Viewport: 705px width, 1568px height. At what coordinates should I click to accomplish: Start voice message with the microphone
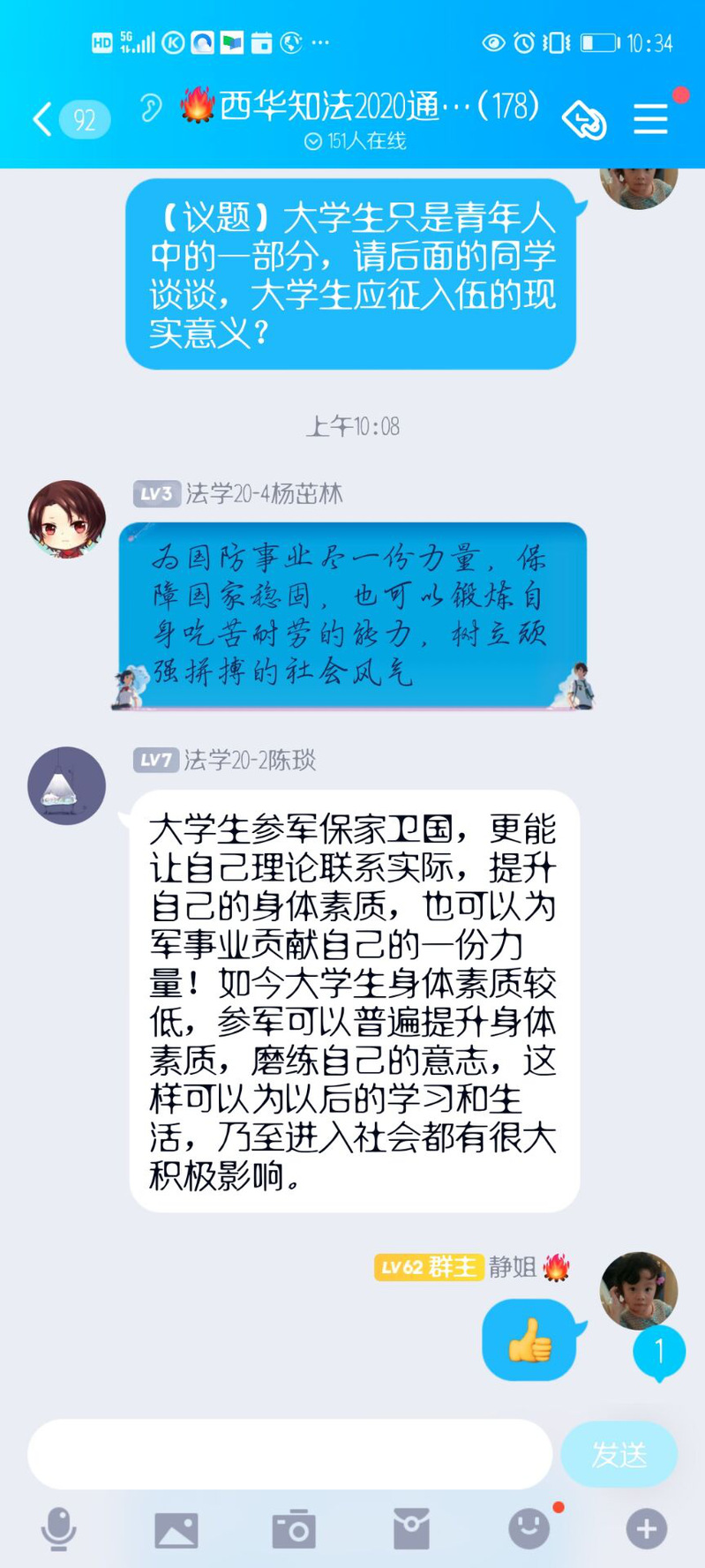59,1528
